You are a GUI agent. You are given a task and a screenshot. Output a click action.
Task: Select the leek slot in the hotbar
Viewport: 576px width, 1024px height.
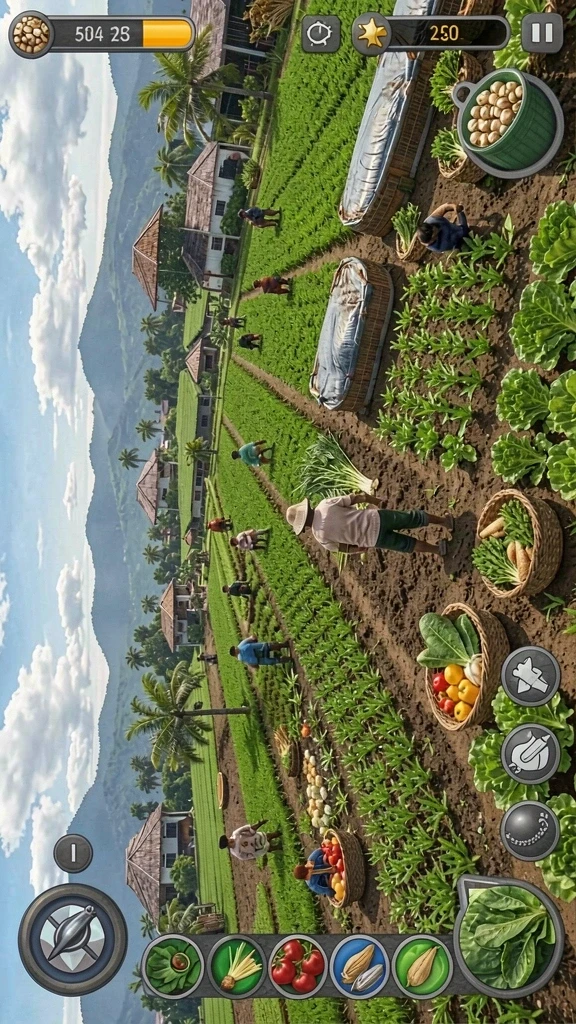click(x=236, y=966)
